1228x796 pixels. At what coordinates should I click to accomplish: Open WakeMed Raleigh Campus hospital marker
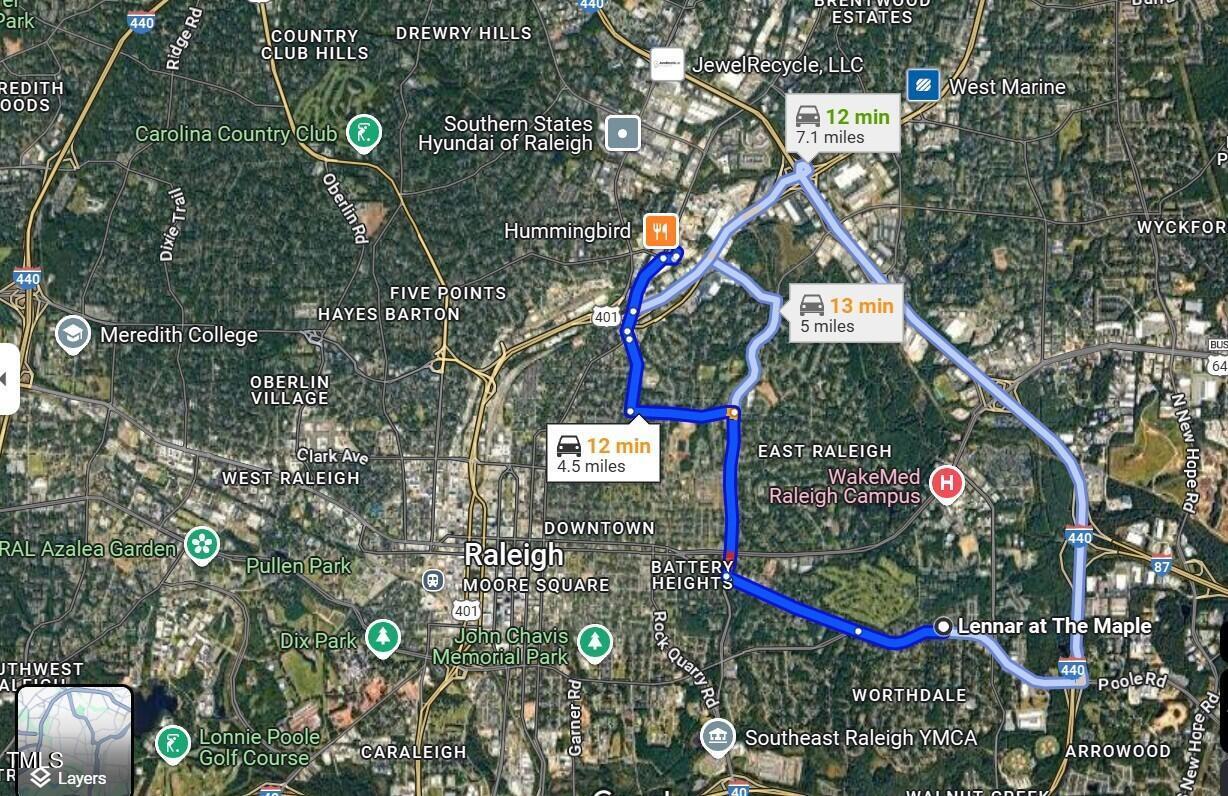tap(946, 485)
